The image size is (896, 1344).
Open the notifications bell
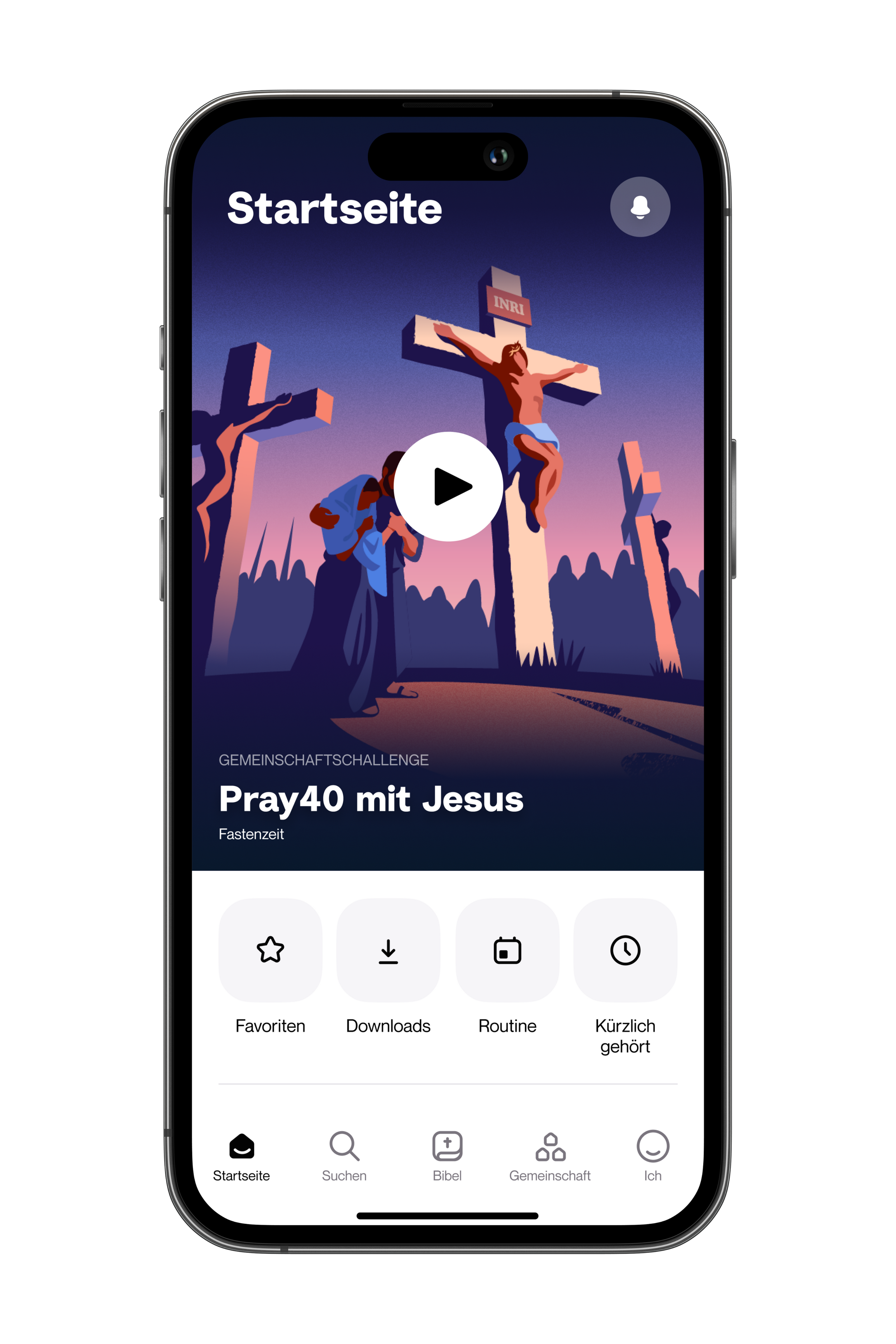(x=640, y=207)
